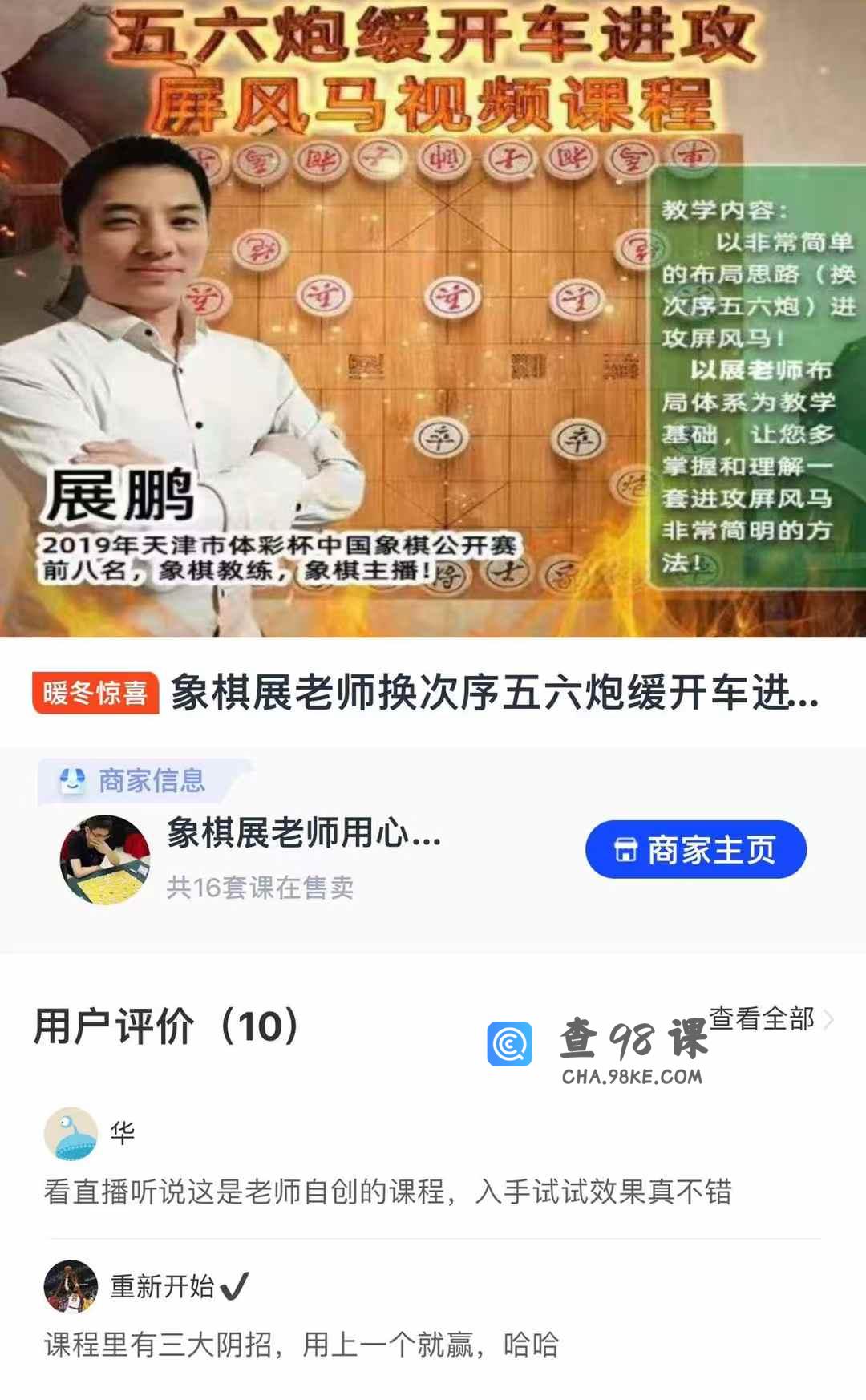Open reviewer 华's avatar
The width and height of the screenshot is (866, 1400).
(71, 1134)
